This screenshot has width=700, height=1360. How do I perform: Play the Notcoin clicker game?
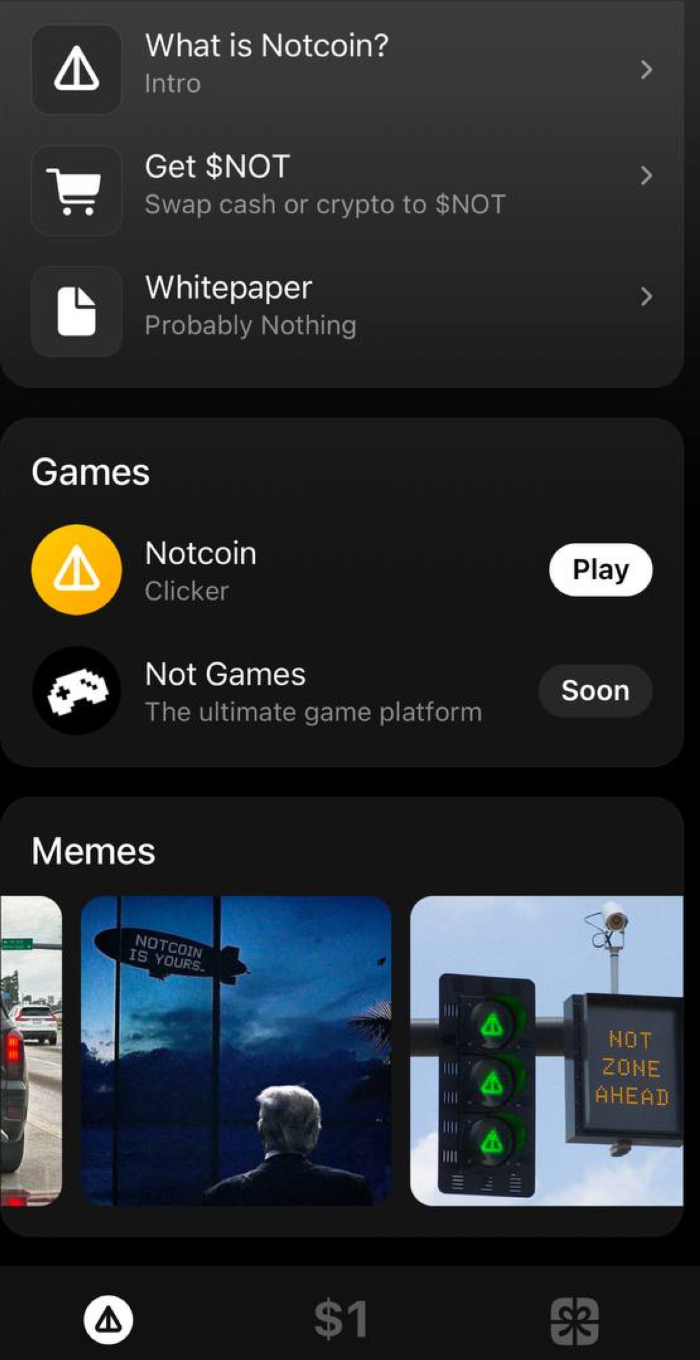coord(600,570)
